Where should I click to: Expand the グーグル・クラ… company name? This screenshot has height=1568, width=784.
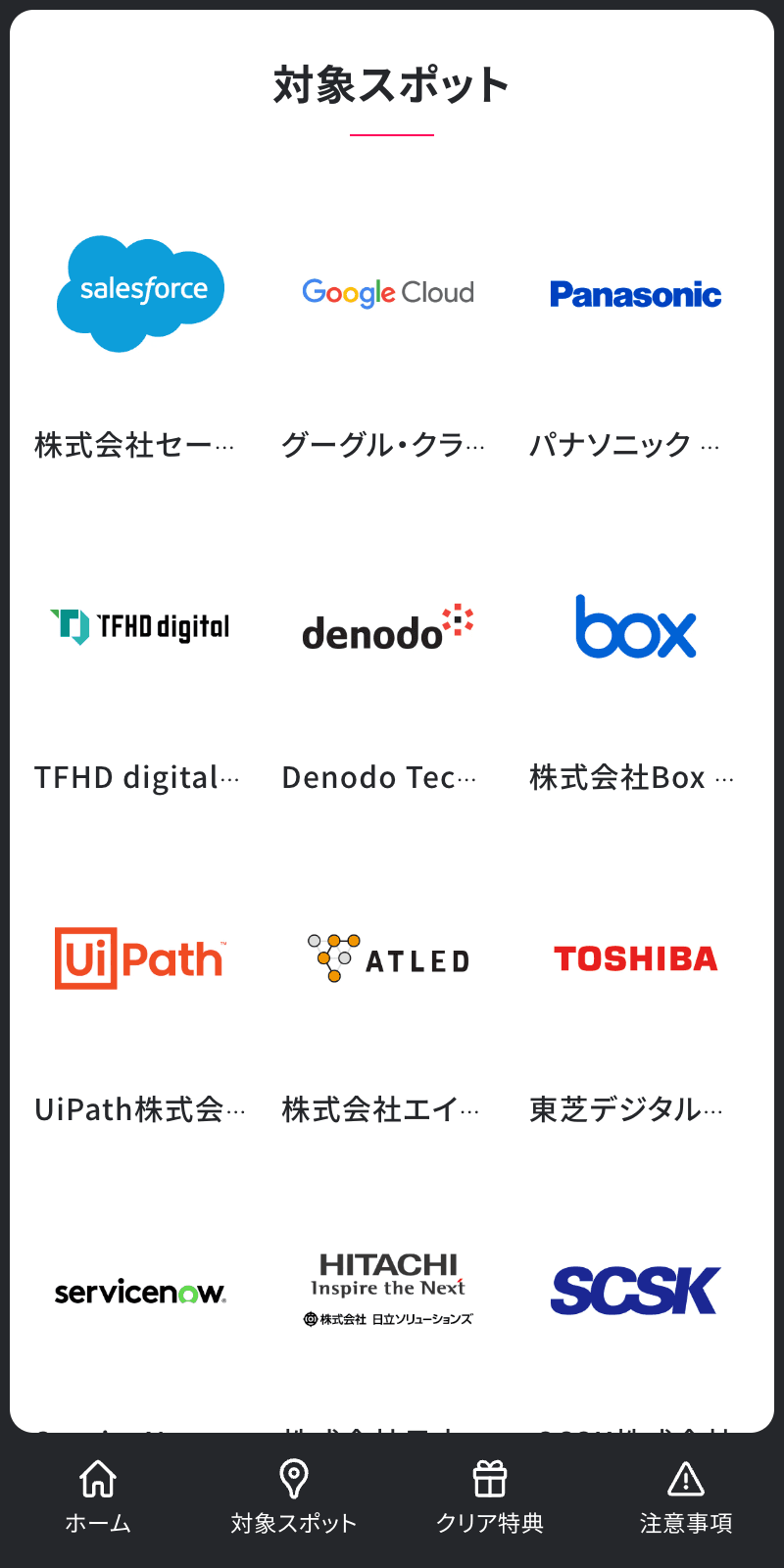pyautogui.click(x=384, y=444)
